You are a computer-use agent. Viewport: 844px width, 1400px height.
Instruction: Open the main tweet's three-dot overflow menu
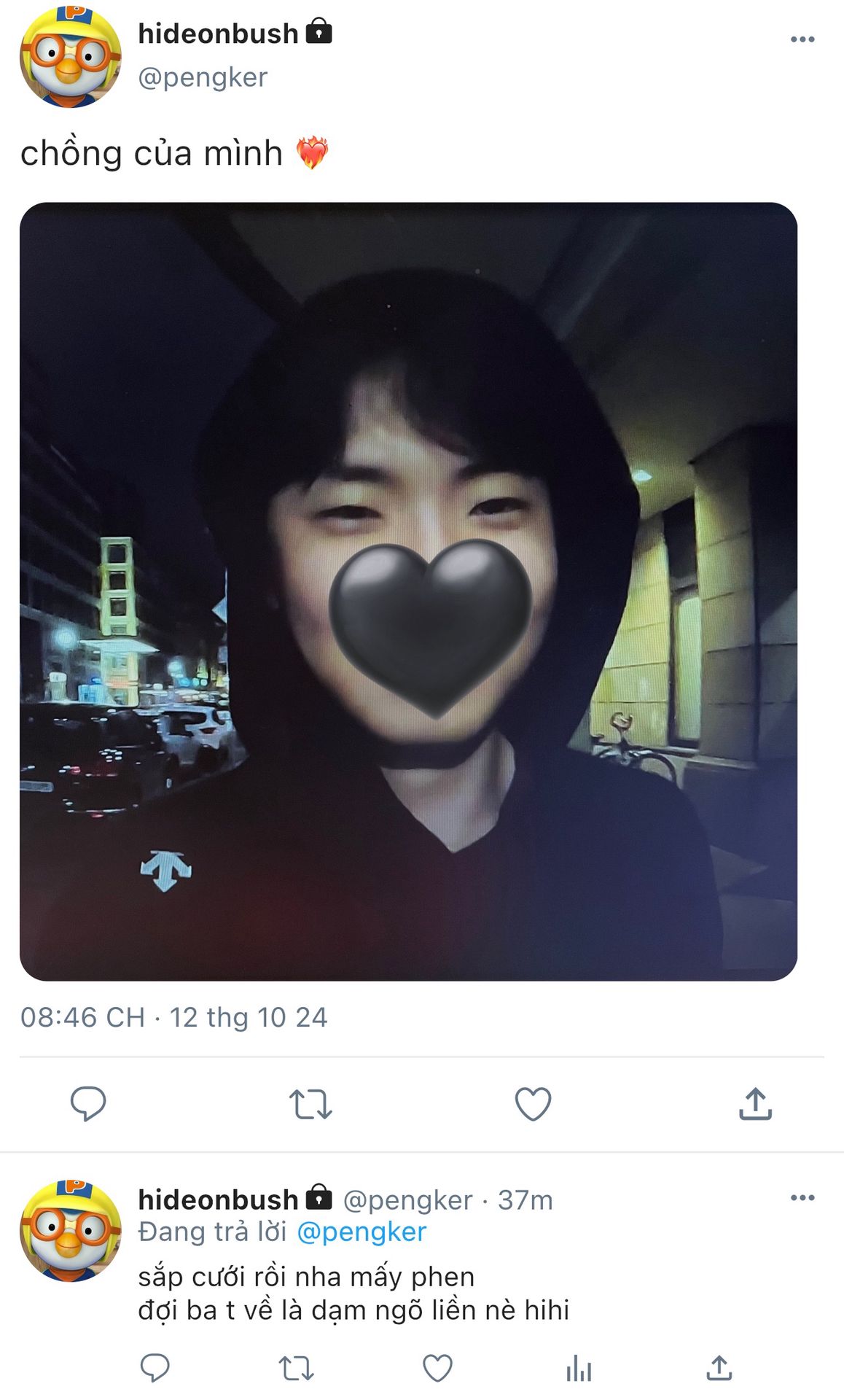802,39
